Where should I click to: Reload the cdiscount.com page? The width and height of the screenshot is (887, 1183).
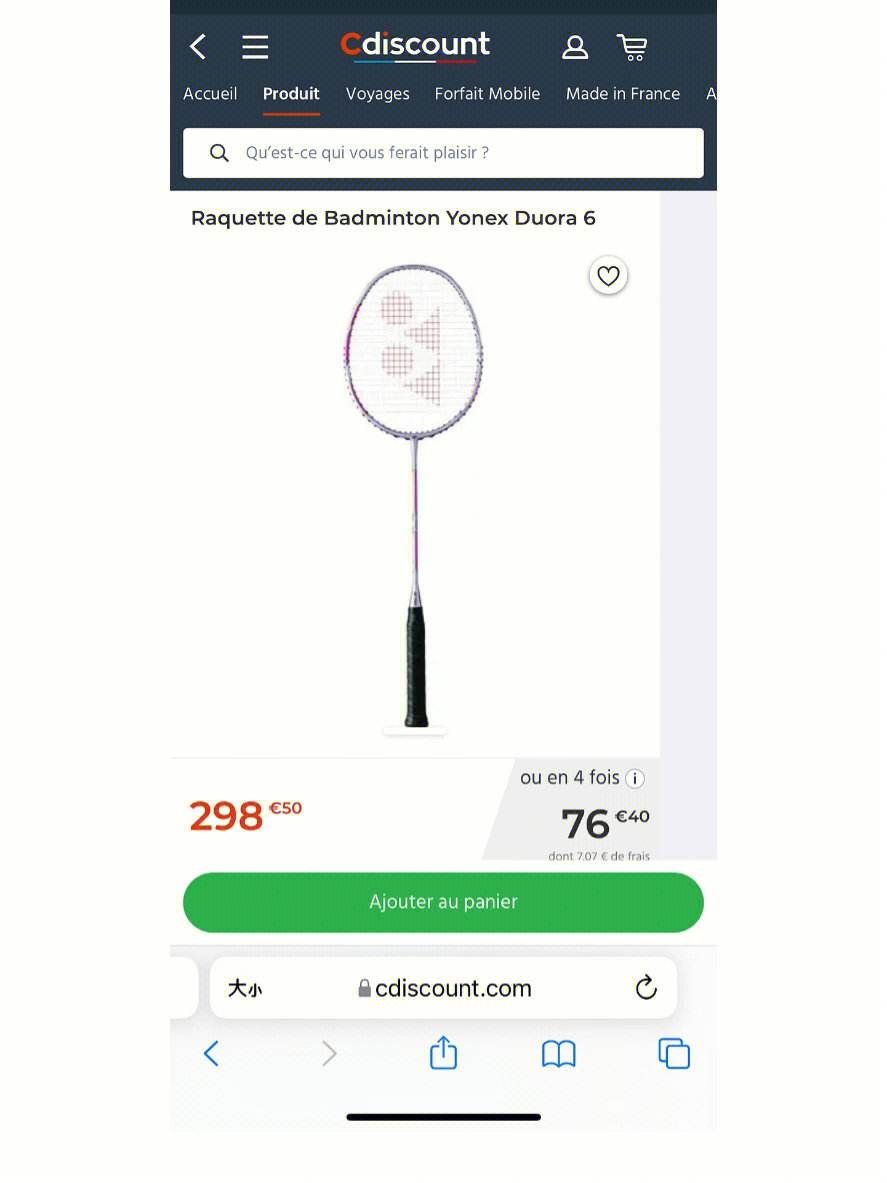[646, 988]
